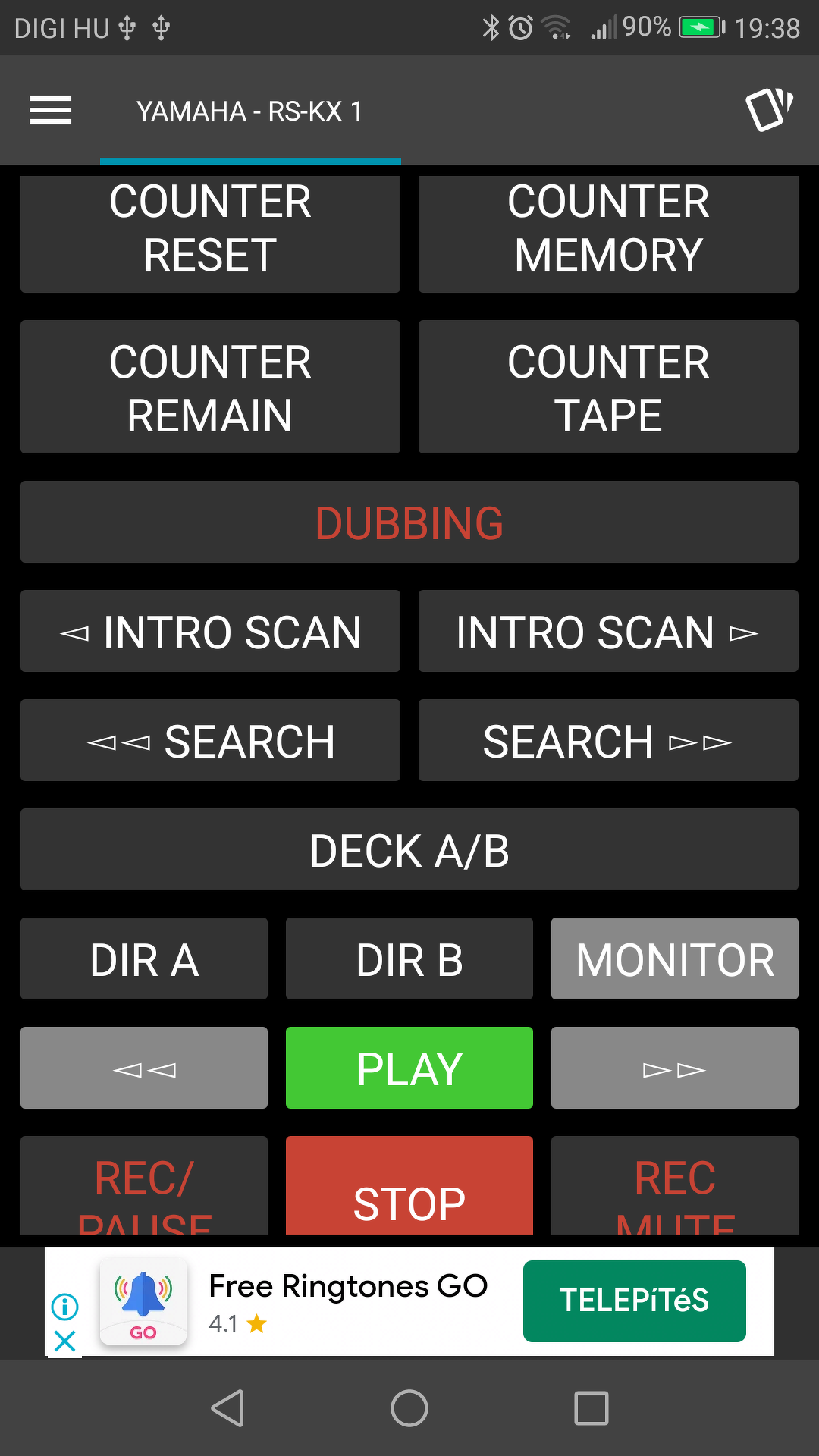
Task: Select DIR B
Action: coord(409,959)
